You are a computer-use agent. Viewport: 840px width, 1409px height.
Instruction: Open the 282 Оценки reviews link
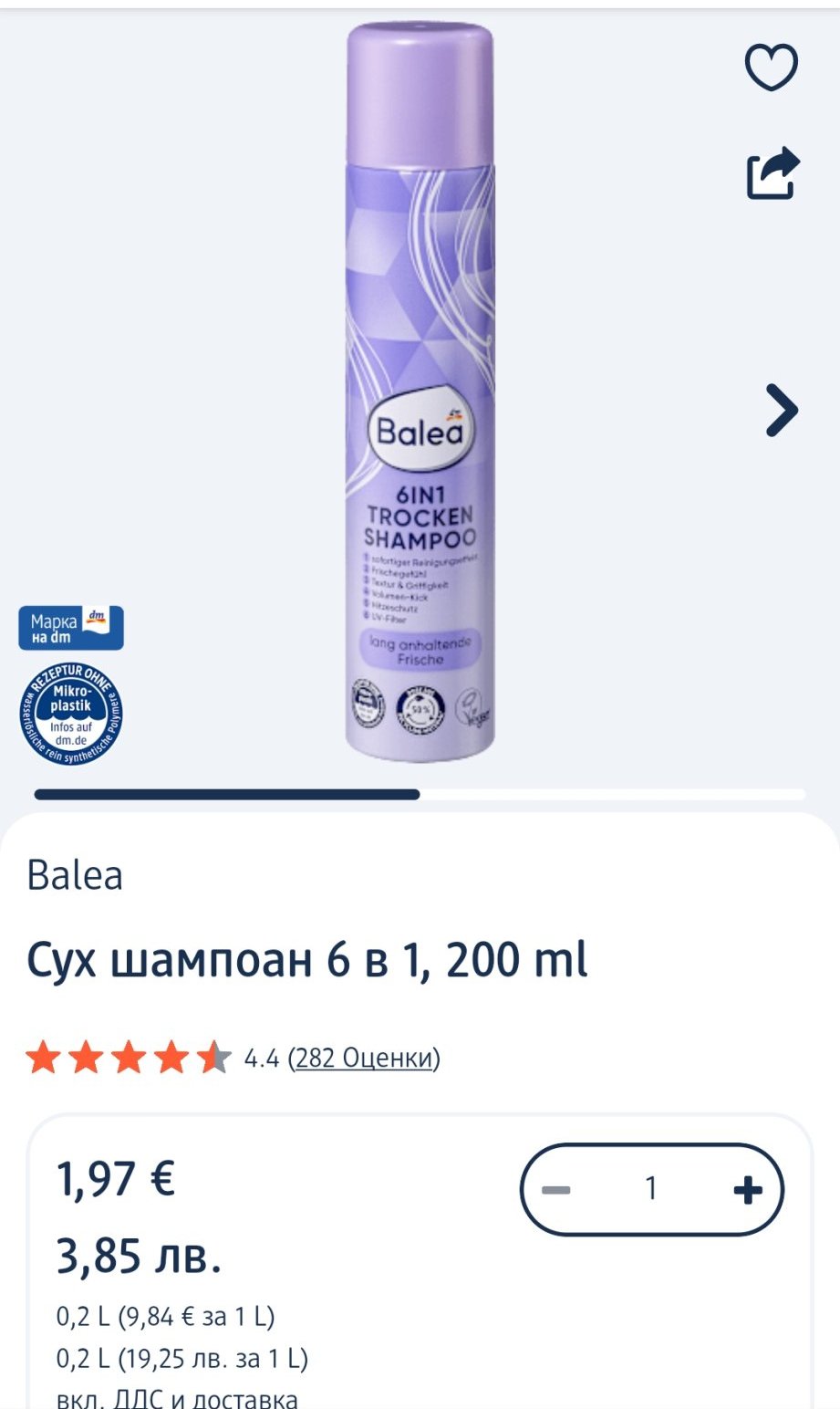pos(364,1058)
